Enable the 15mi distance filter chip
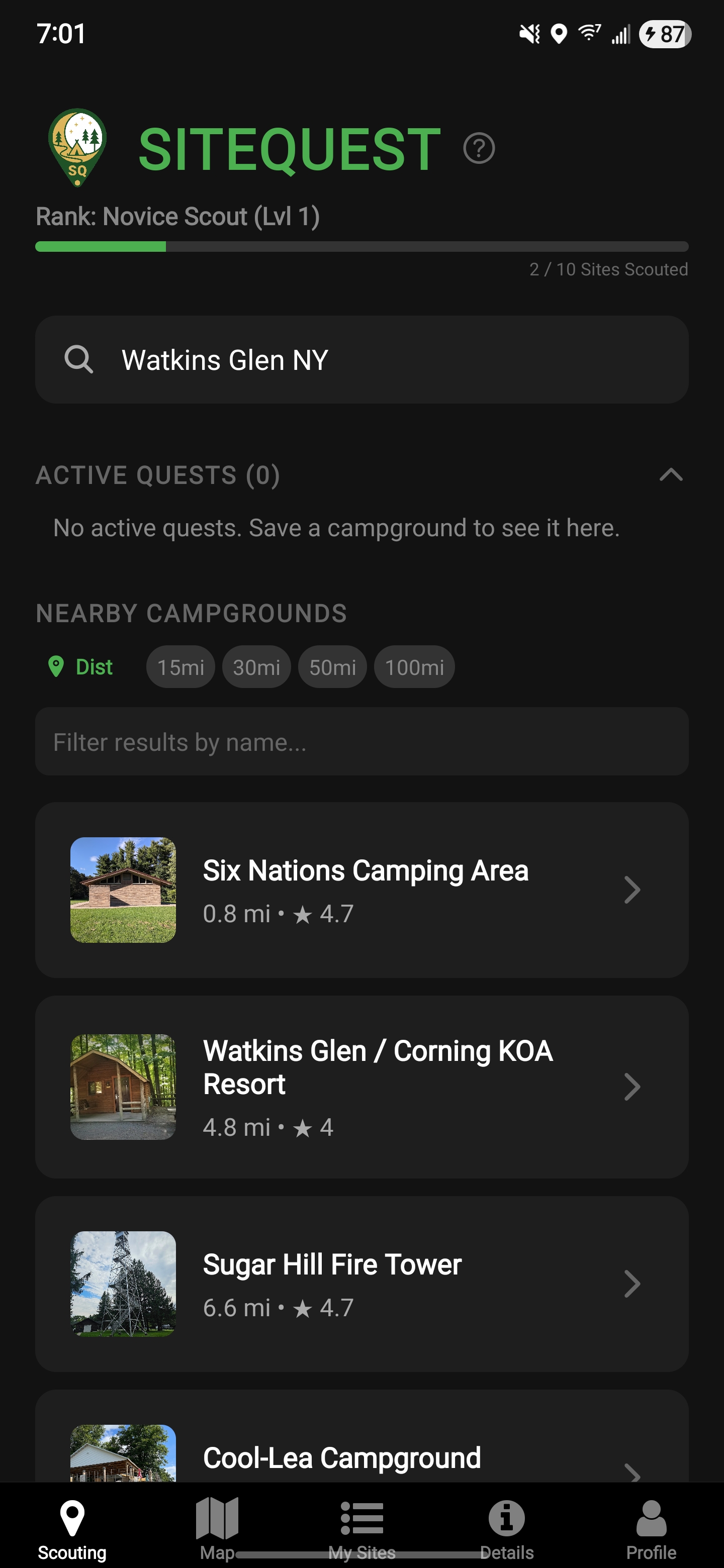Screen dimensions: 724x1568 tap(180, 666)
